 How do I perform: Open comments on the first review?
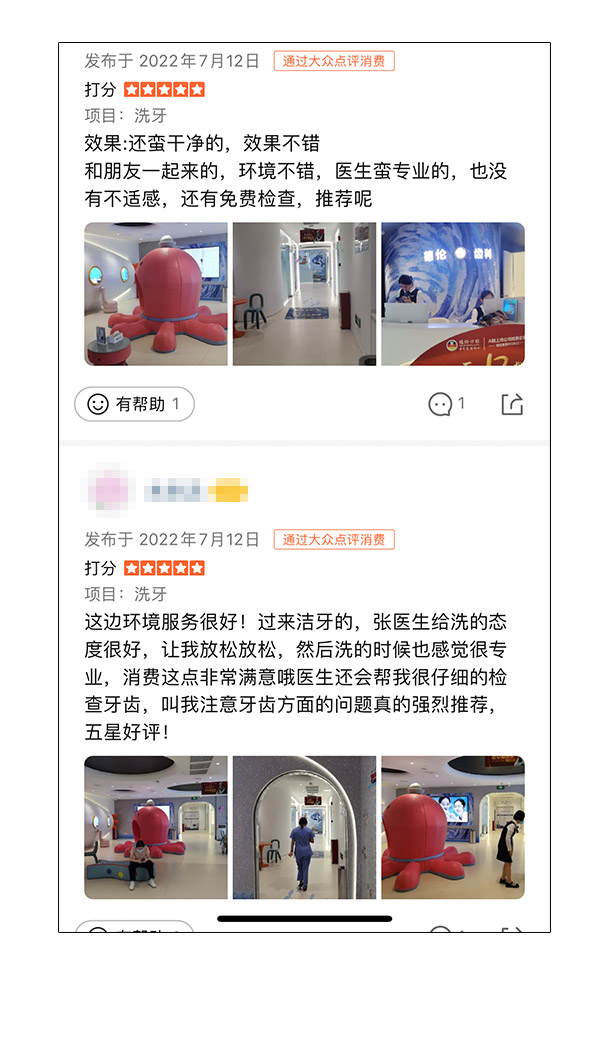[x=446, y=404]
